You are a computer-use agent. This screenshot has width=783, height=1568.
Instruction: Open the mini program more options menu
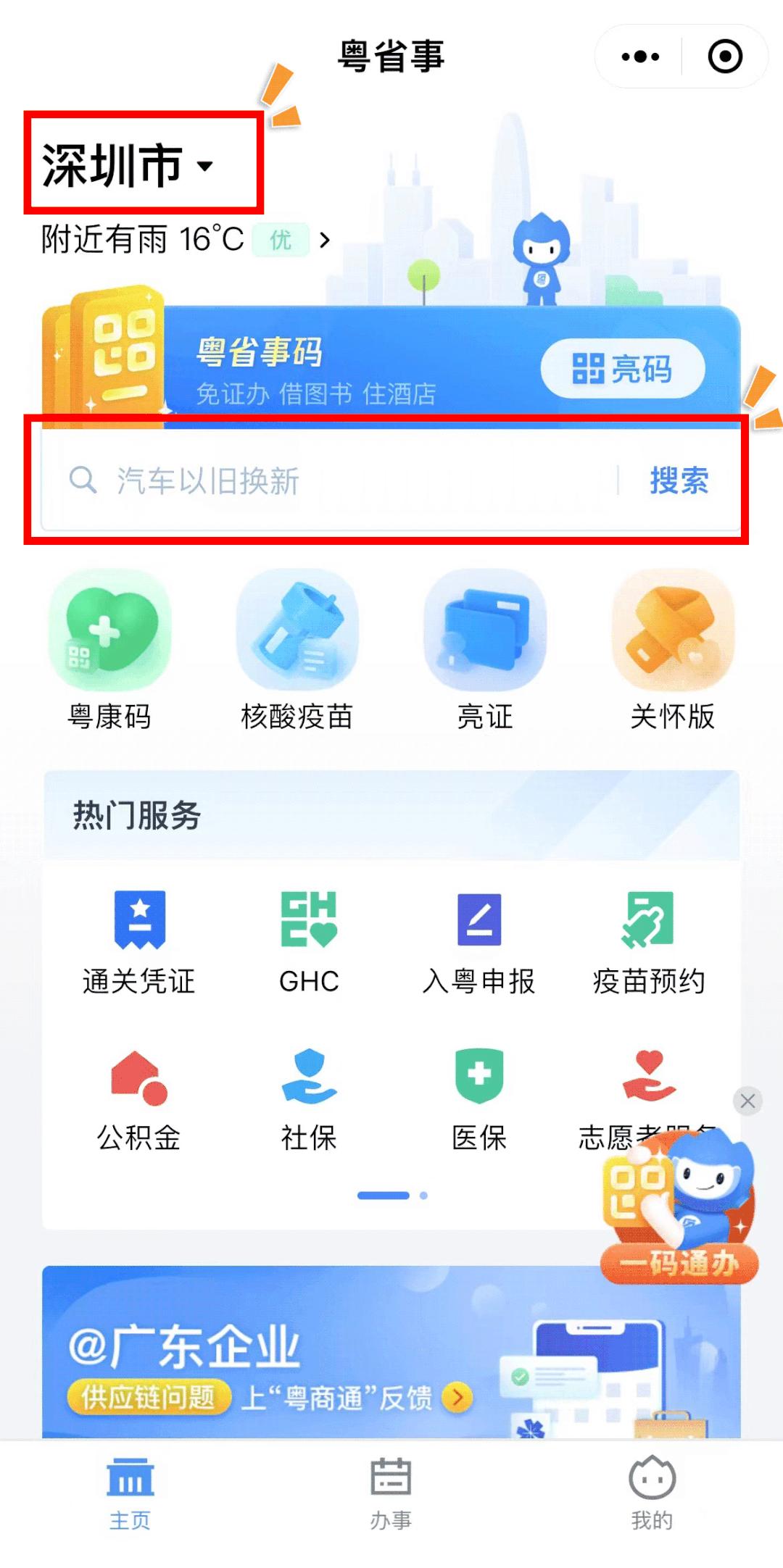pos(641,57)
